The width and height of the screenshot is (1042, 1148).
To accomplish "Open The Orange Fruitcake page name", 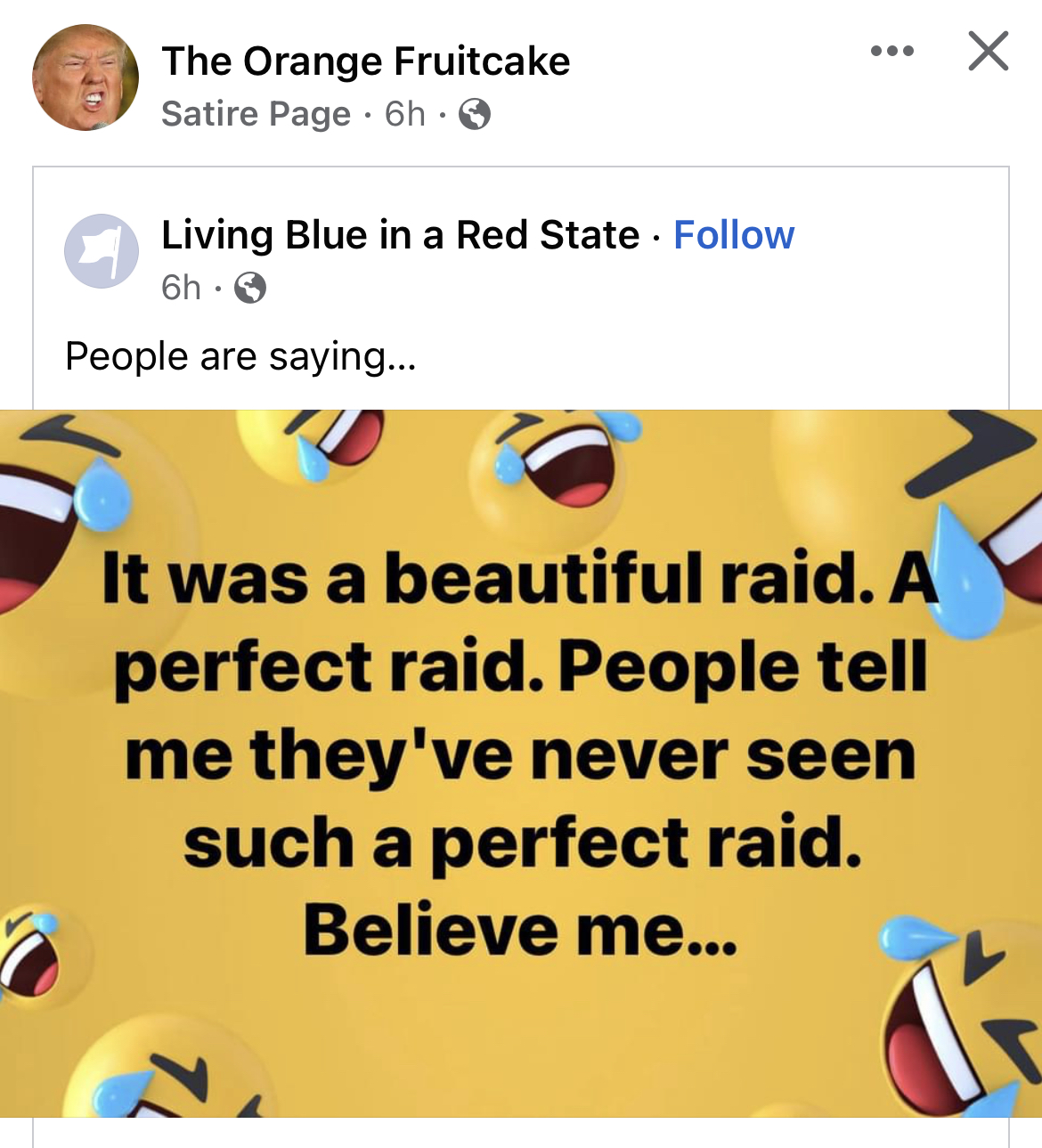I will pyautogui.click(x=365, y=61).
